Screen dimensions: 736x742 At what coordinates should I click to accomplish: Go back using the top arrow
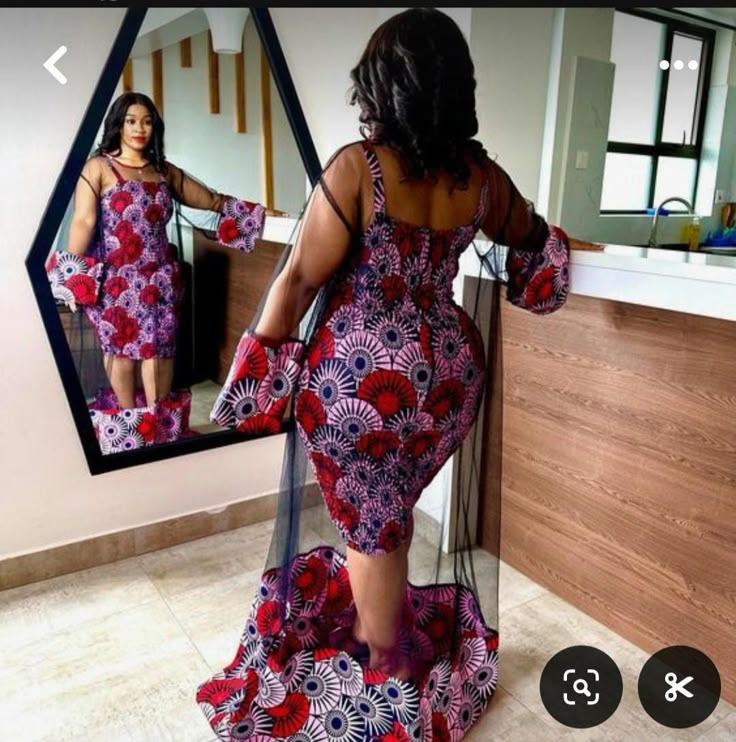point(55,65)
